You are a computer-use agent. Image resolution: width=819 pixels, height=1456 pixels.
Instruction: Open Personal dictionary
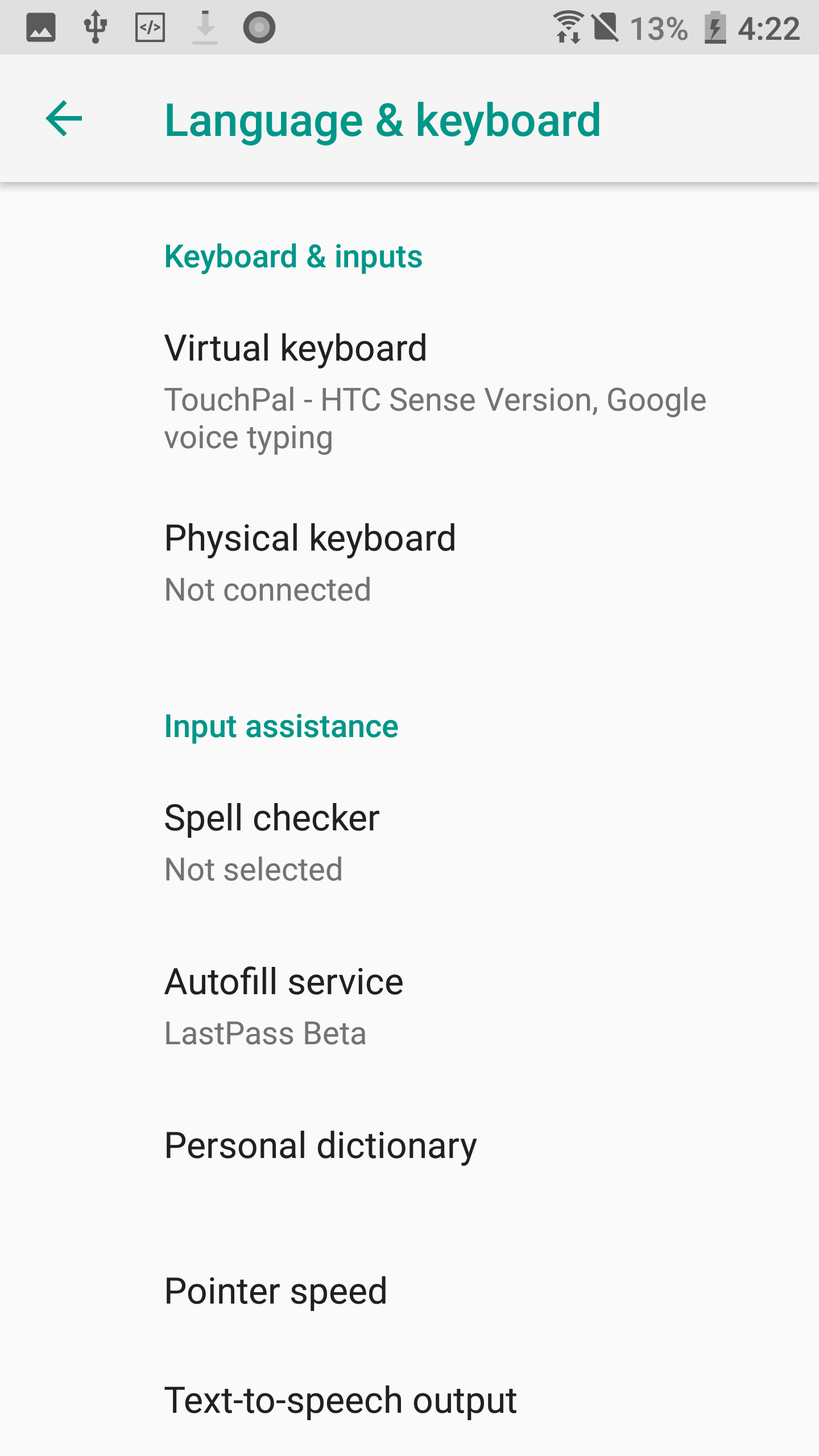pos(409,1145)
